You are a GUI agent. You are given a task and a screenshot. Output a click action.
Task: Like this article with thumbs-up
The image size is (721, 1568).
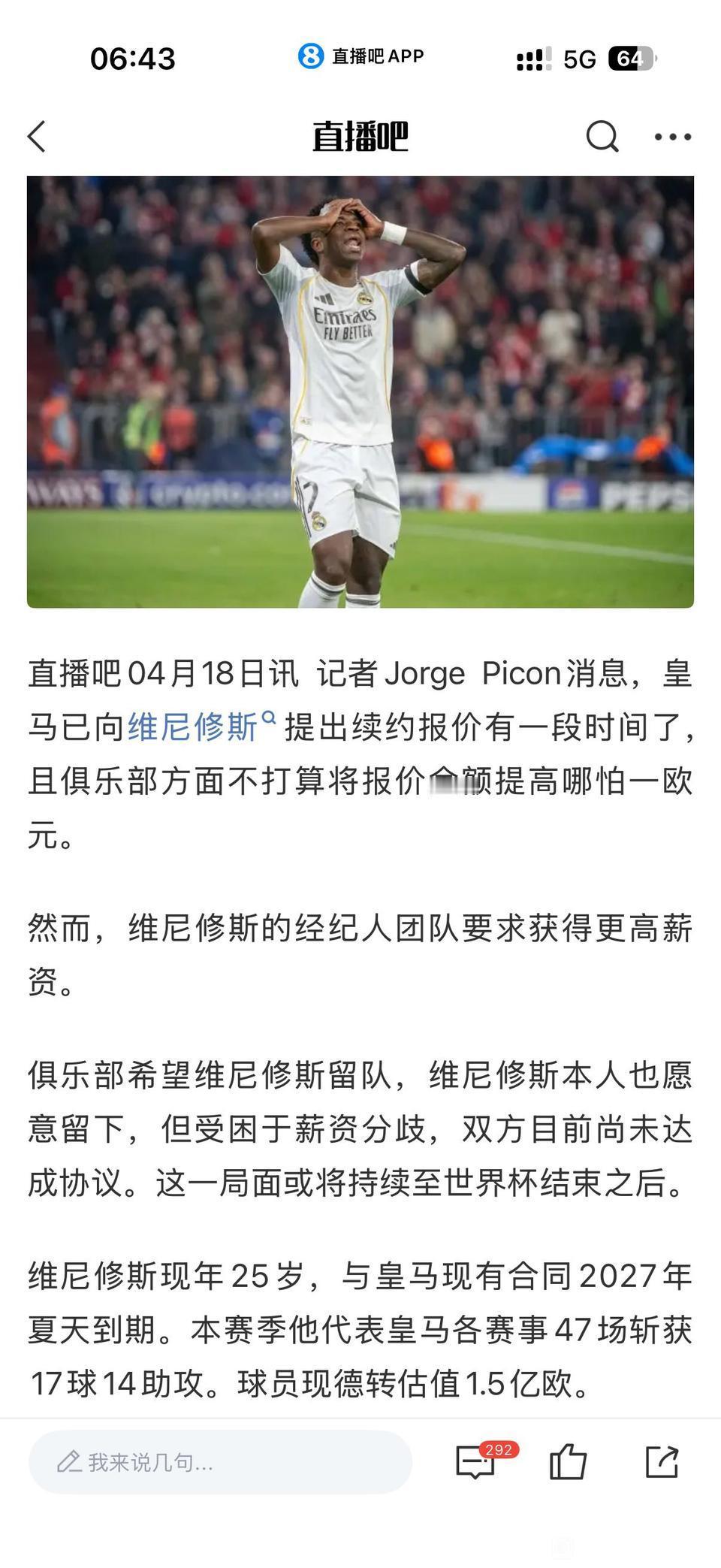coord(568,1461)
